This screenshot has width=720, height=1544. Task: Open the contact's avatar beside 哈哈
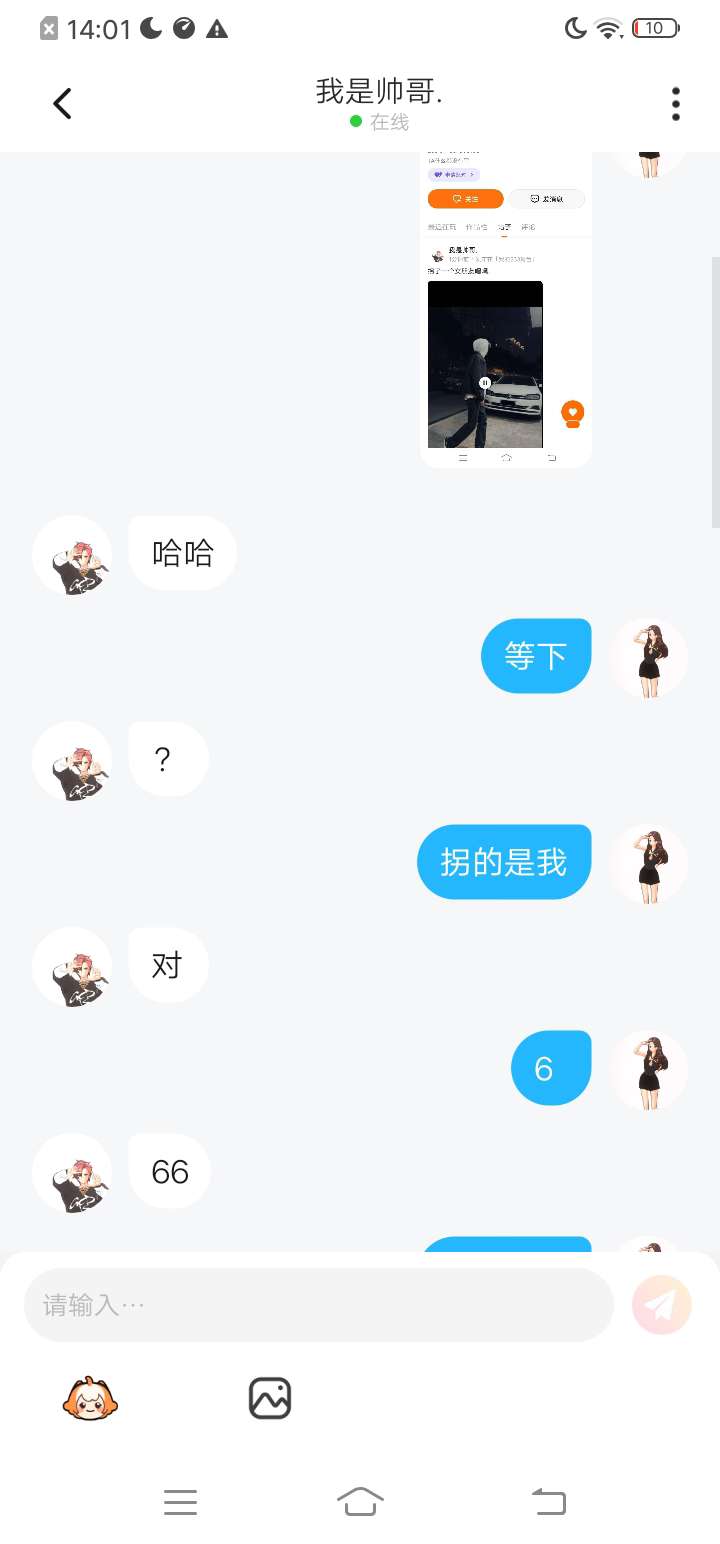[x=72, y=556]
